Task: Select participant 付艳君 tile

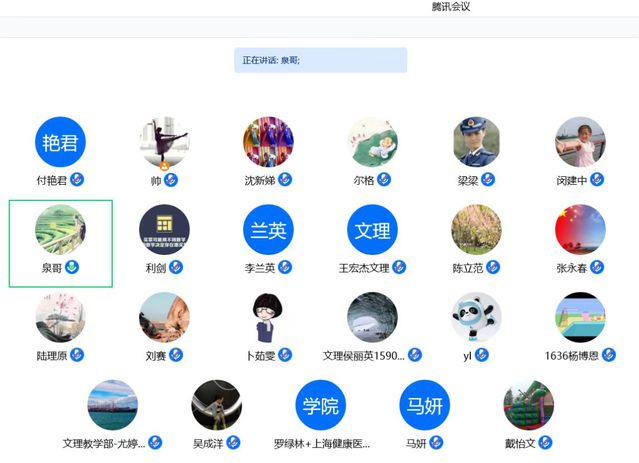Action: pyautogui.click(x=60, y=143)
